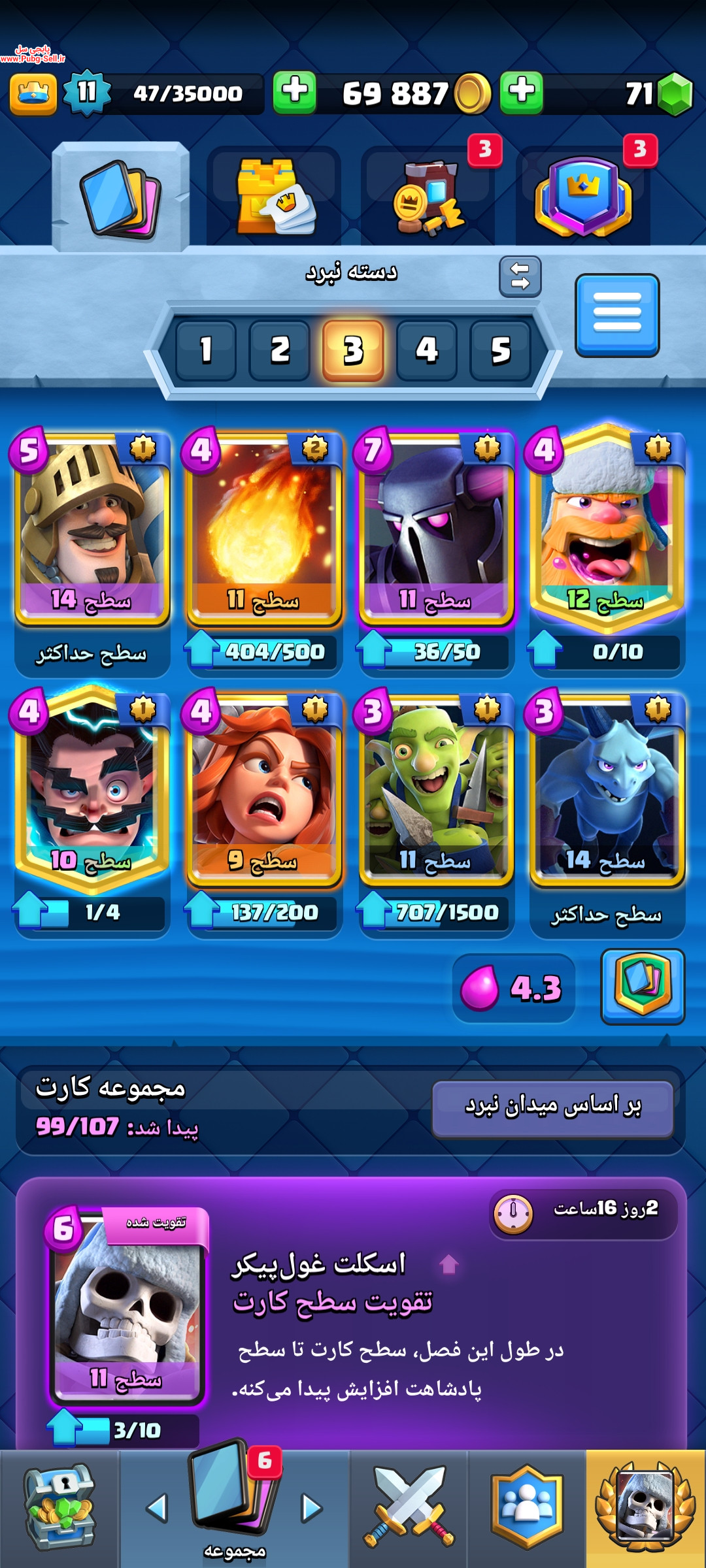Screen dimensions: 706x1568
Task: Open the magic items tab with badge 3
Action: (x=428, y=196)
